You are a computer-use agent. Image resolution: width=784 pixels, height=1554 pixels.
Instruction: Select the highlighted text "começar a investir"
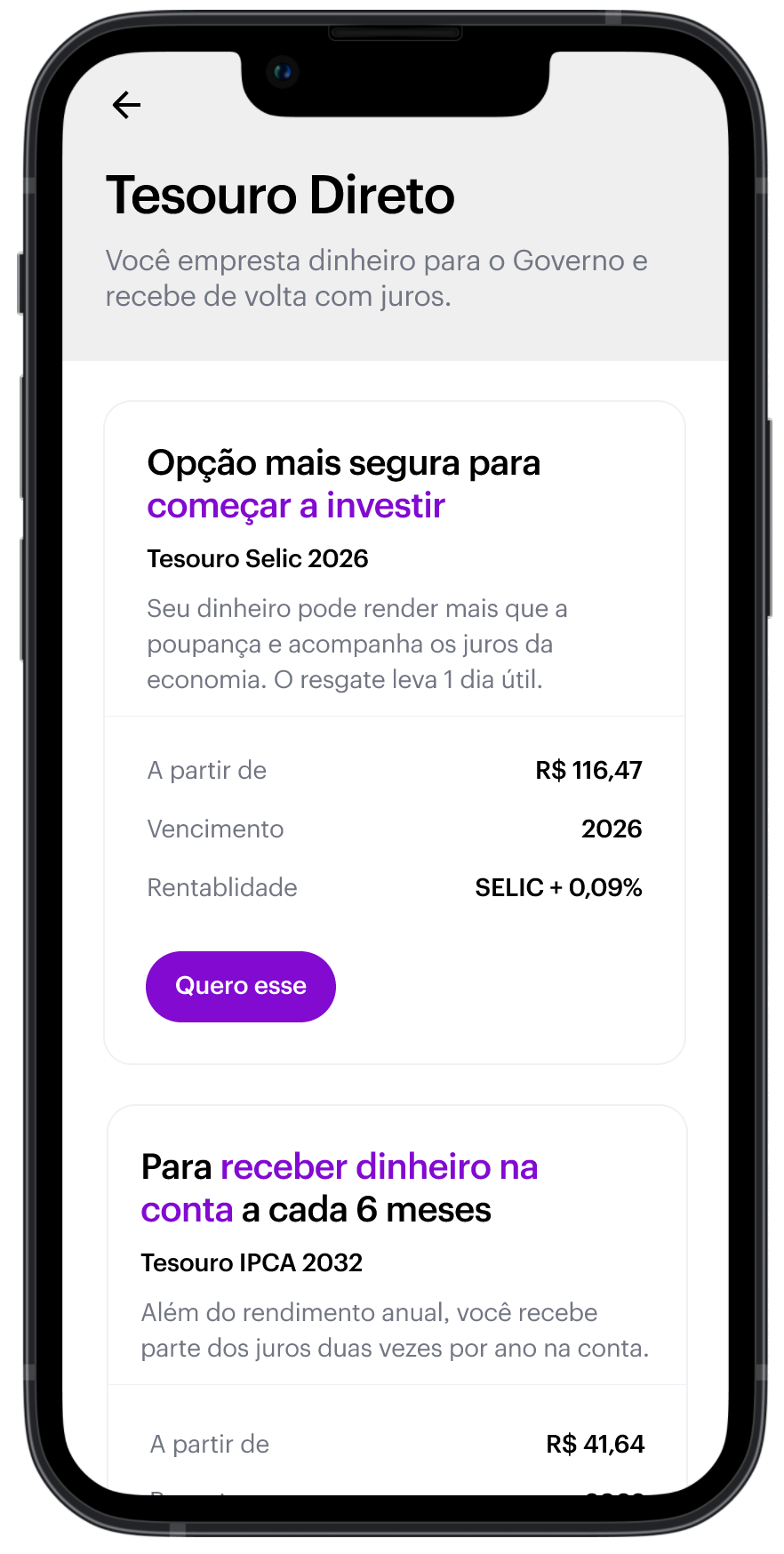295,507
